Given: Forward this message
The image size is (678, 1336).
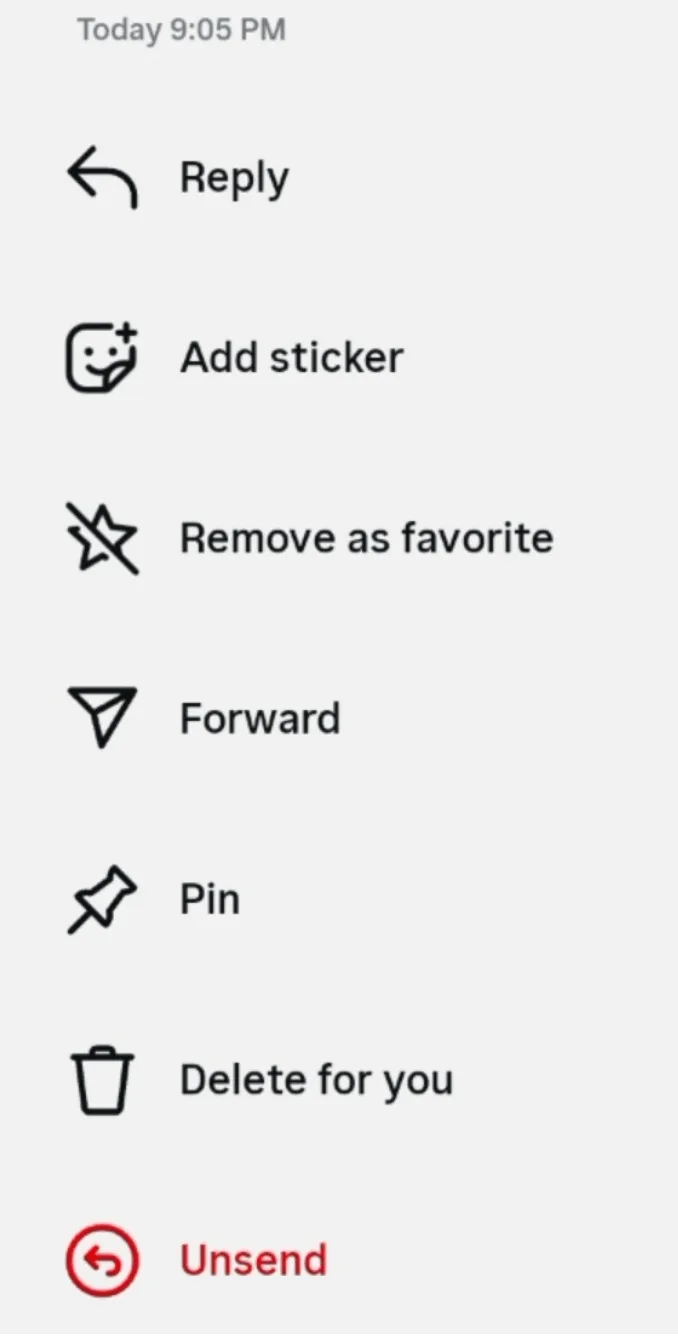Looking at the screenshot, I should tap(259, 719).
